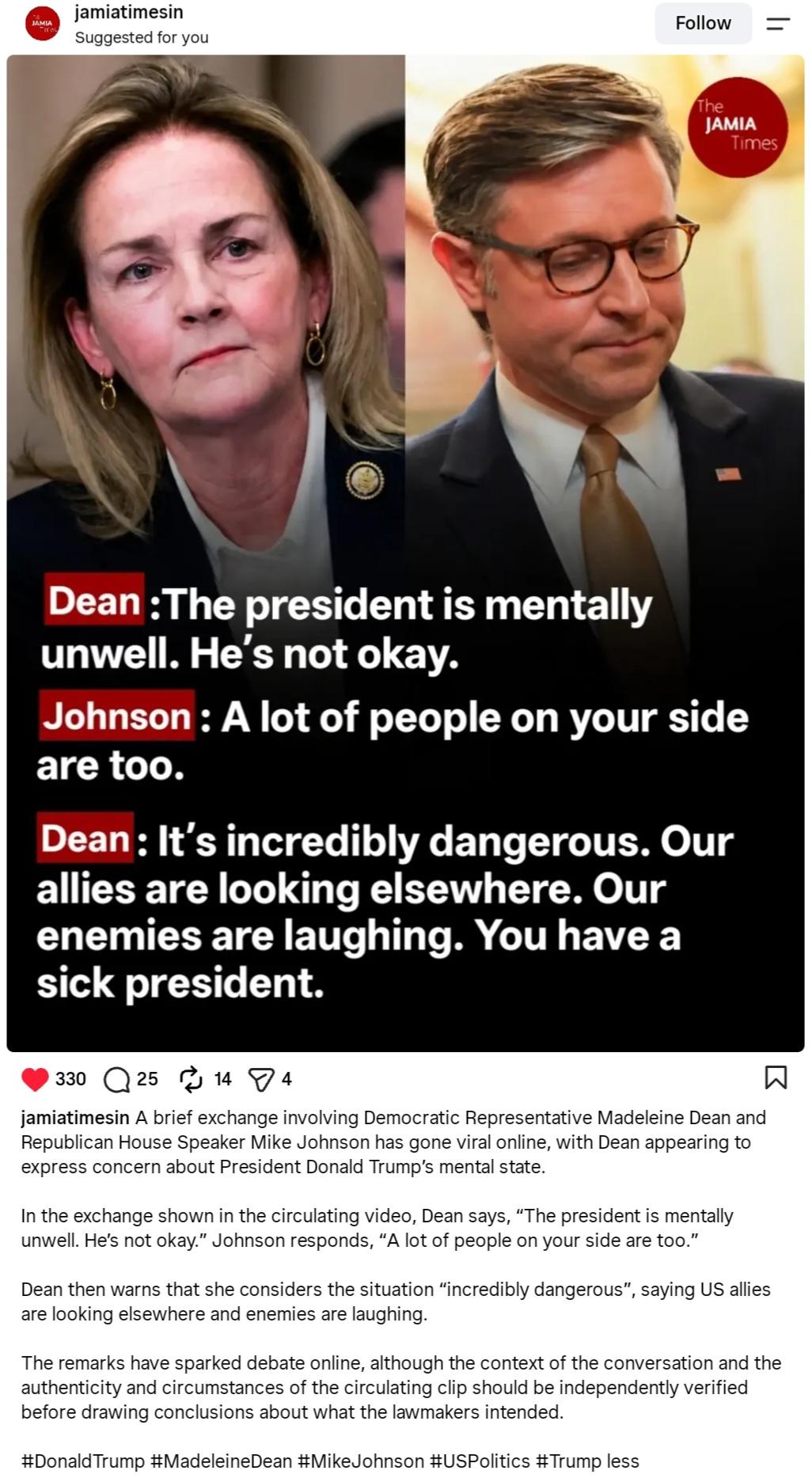Screen dimensions: 812x1482
Task: Open the #USPolitics hashtag
Action: [x=480, y=1461]
